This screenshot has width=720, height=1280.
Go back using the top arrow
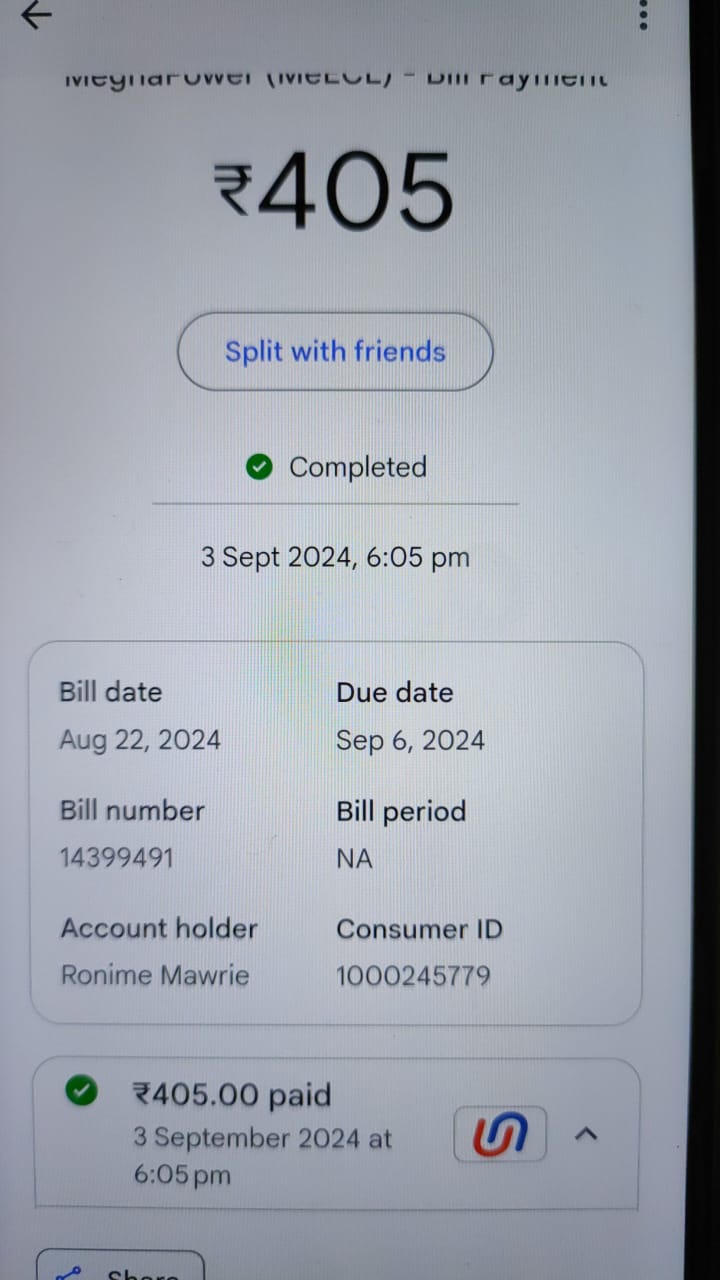35,14
